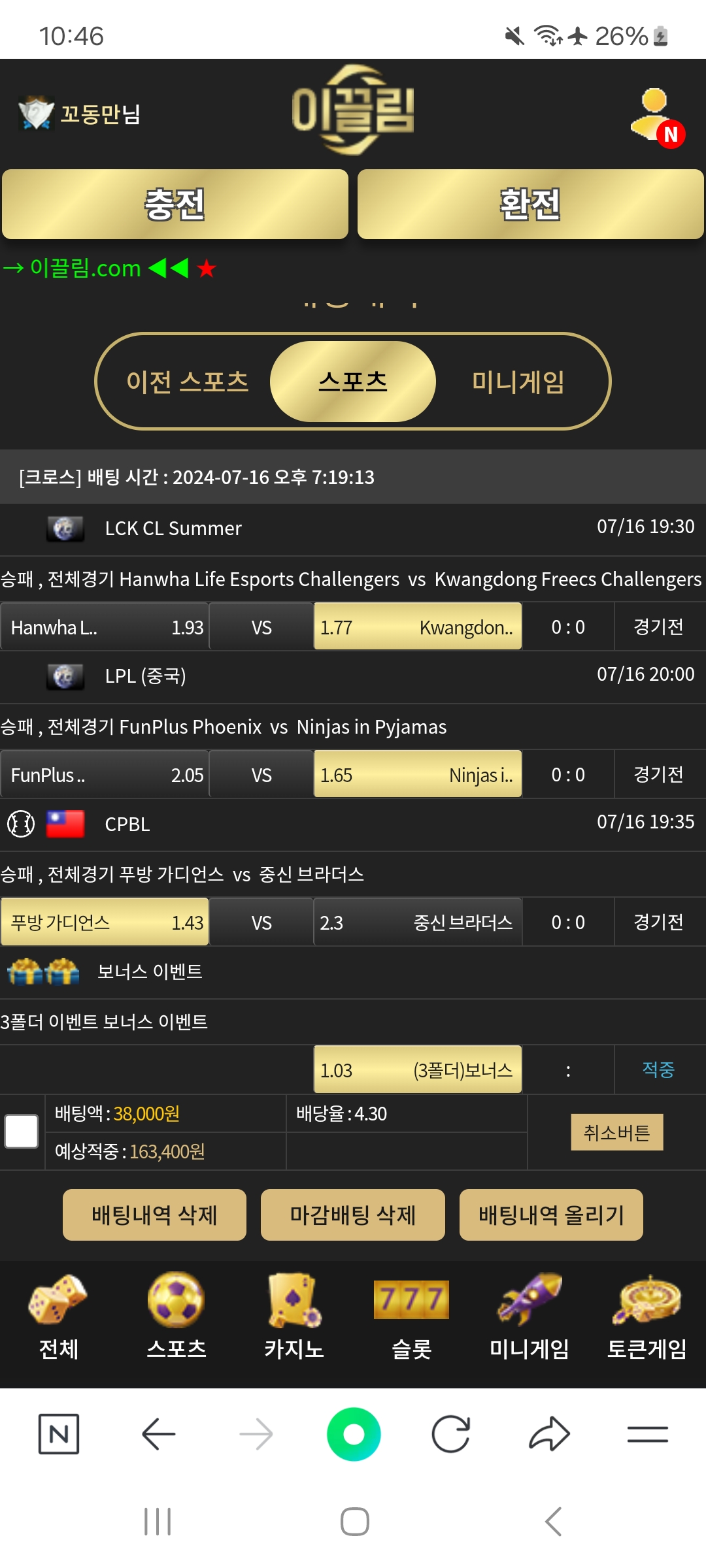Screen dimensions: 706x1568
Task: Switch to the 미니게임 segment tab
Action: point(518,382)
